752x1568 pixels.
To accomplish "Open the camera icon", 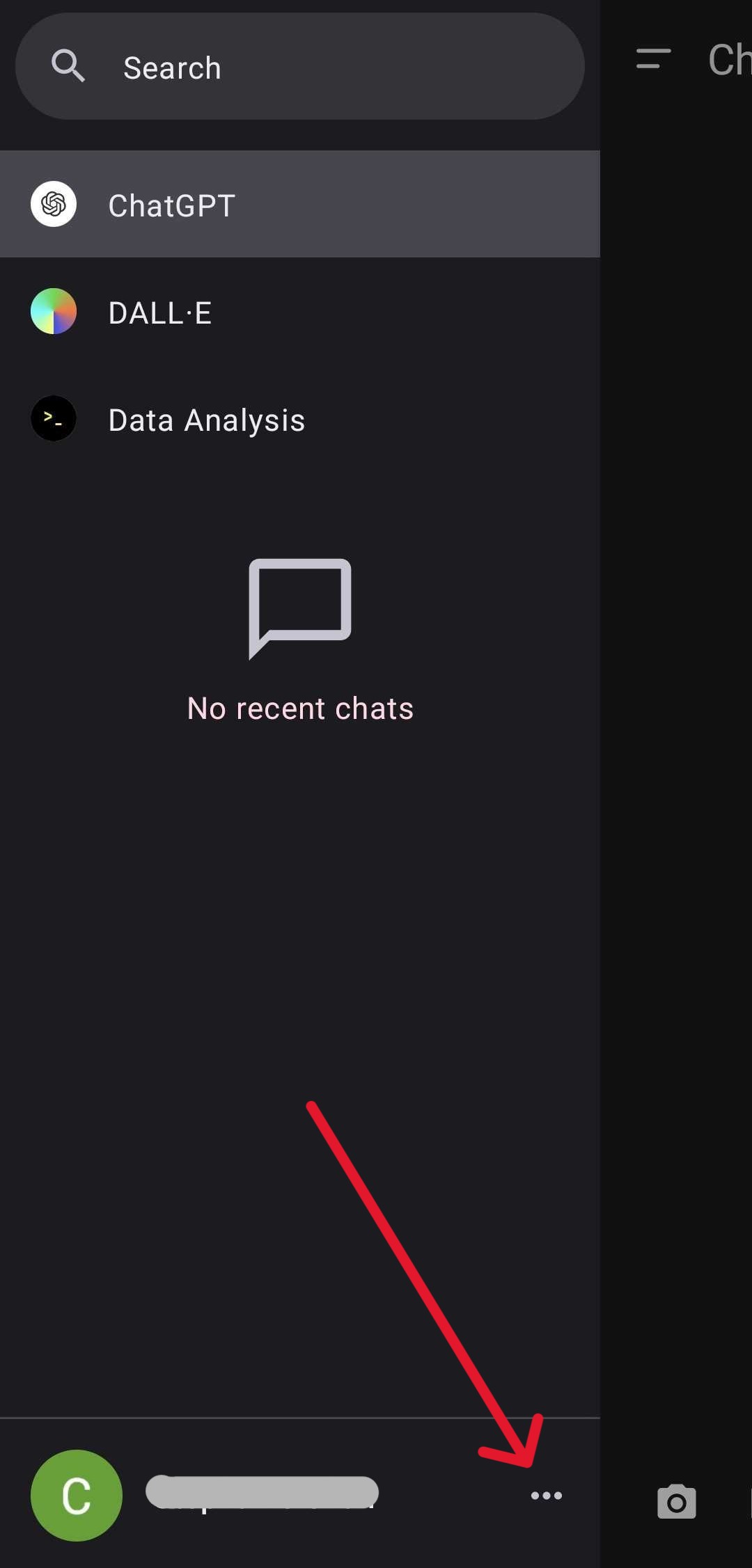I will 676,1502.
